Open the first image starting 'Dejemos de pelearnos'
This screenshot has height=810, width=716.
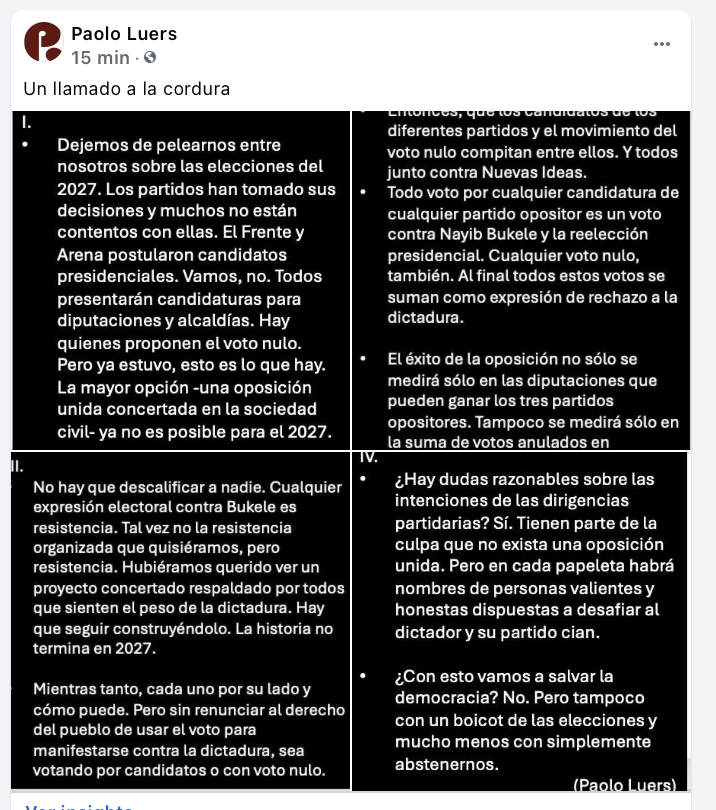click(x=181, y=280)
